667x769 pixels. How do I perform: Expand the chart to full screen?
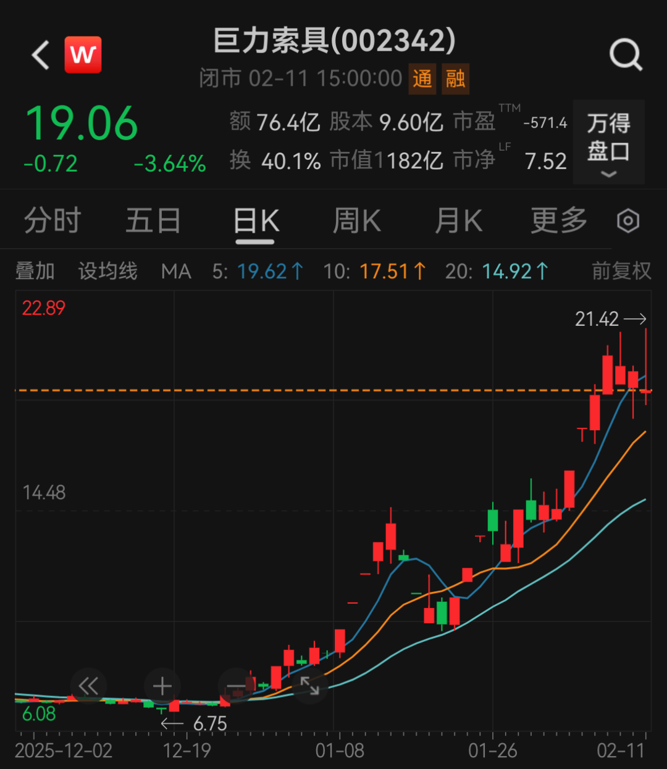(x=310, y=686)
